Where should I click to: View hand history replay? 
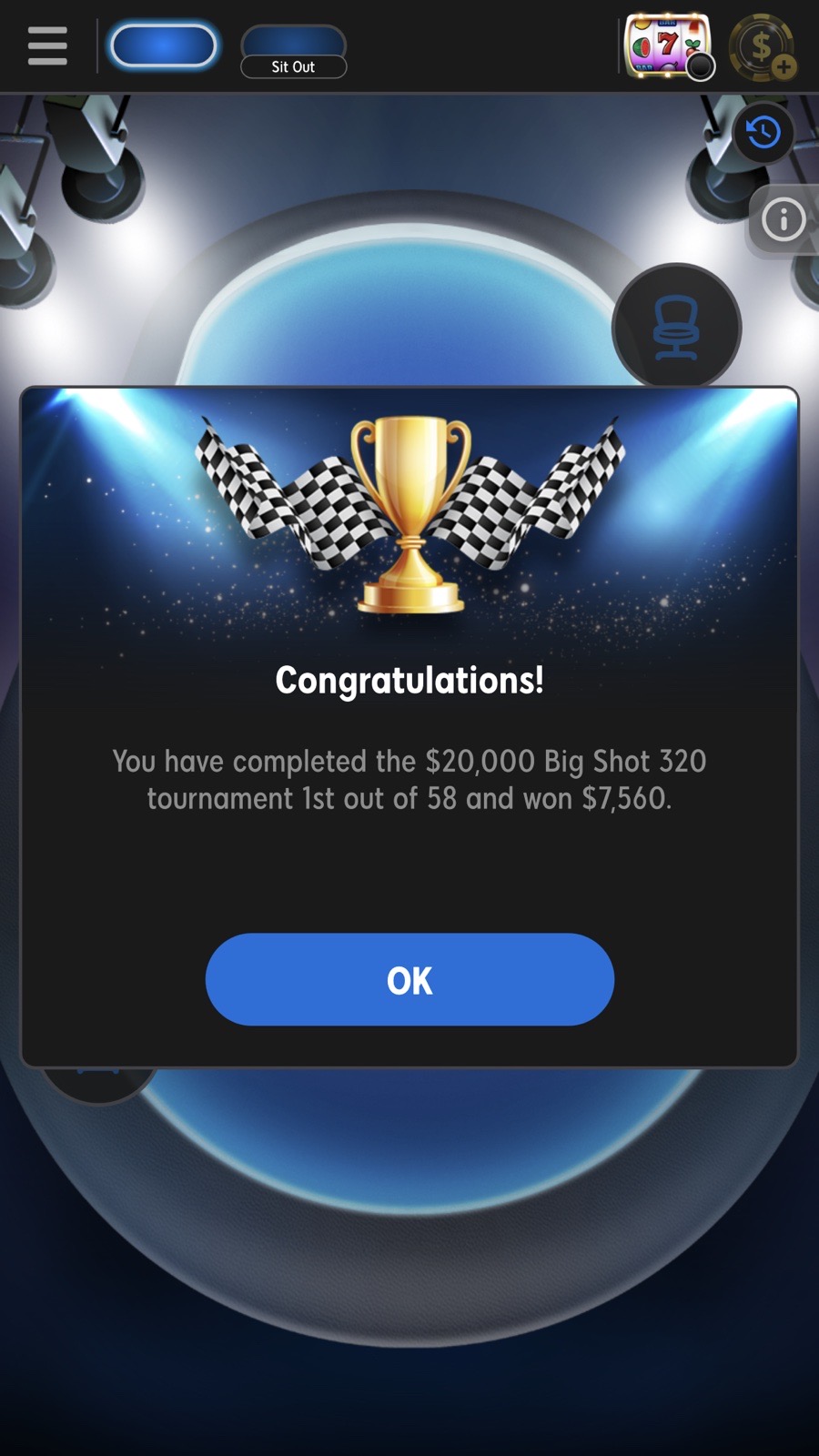click(763, 133)
